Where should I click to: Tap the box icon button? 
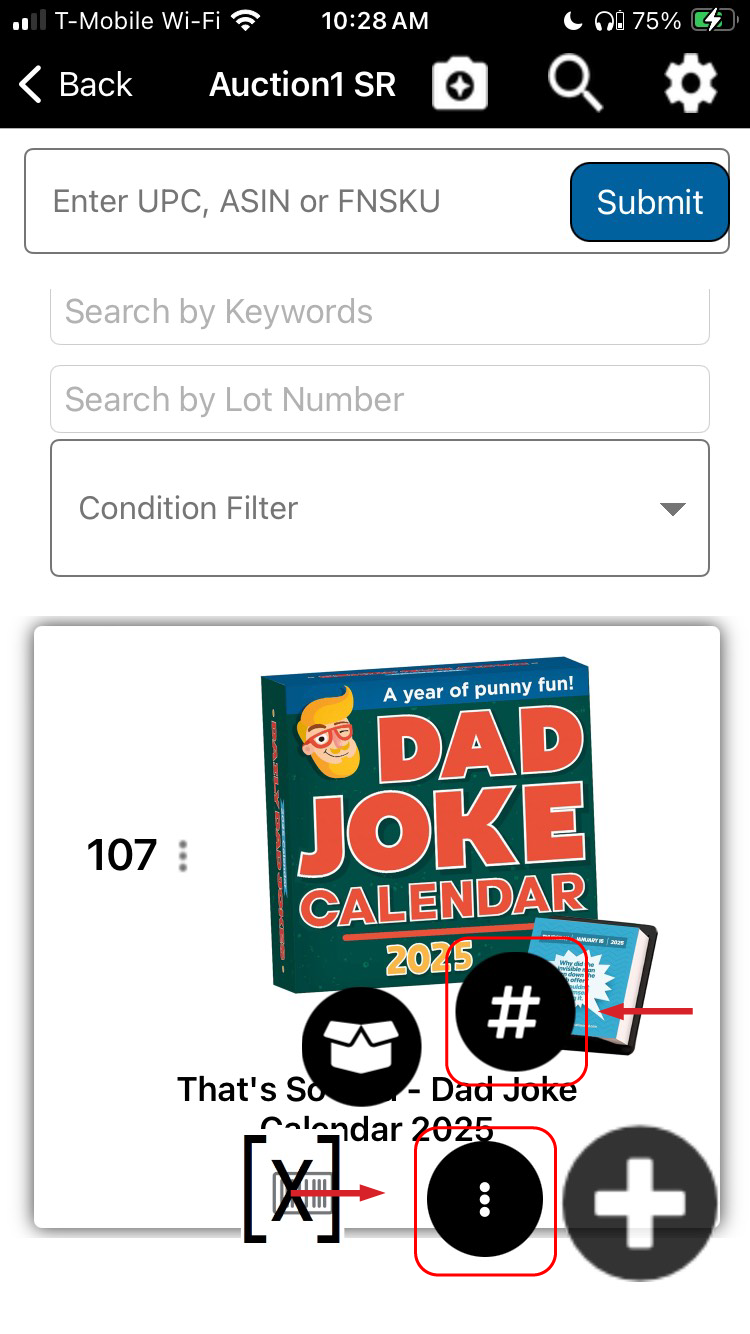(x=361, y=1045)
